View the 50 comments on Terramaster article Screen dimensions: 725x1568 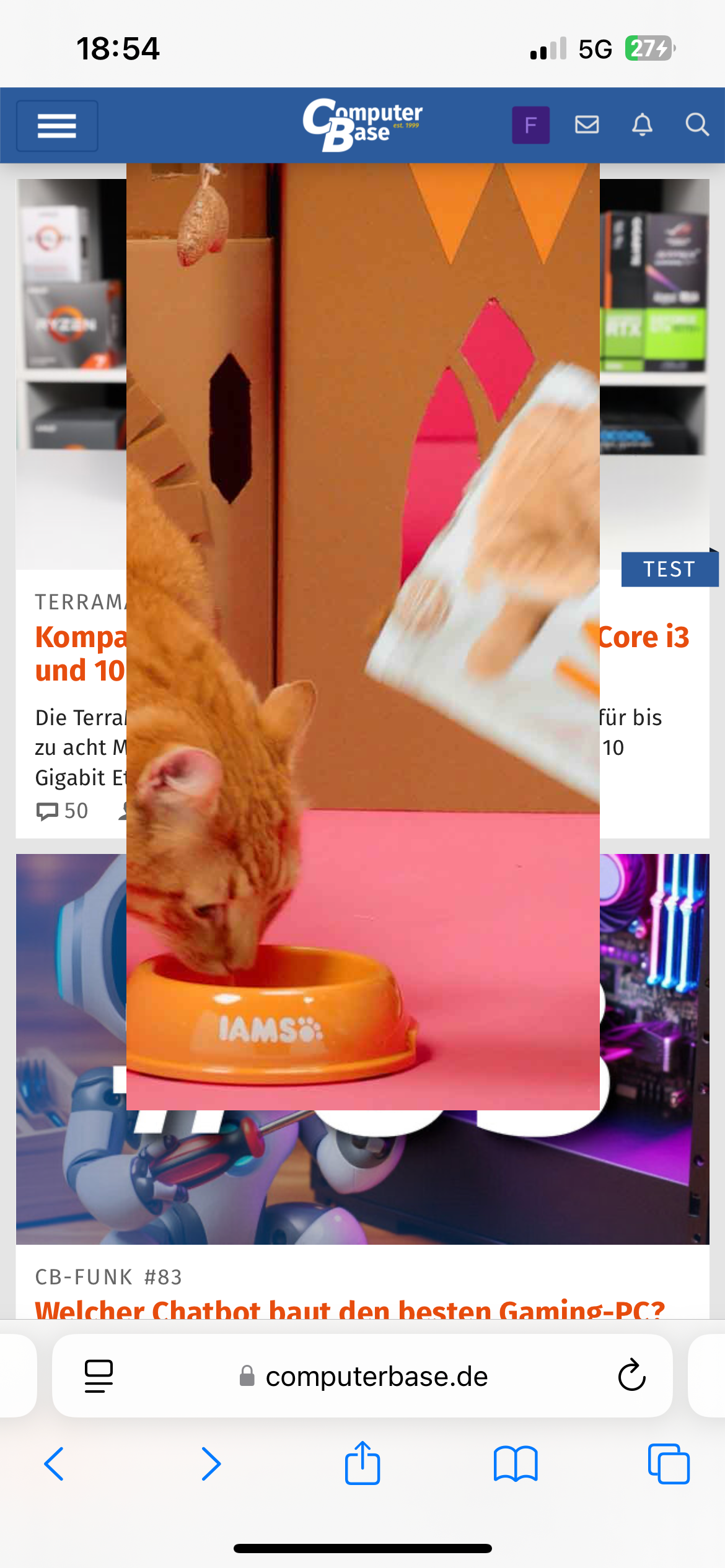[x=63, y=811]
